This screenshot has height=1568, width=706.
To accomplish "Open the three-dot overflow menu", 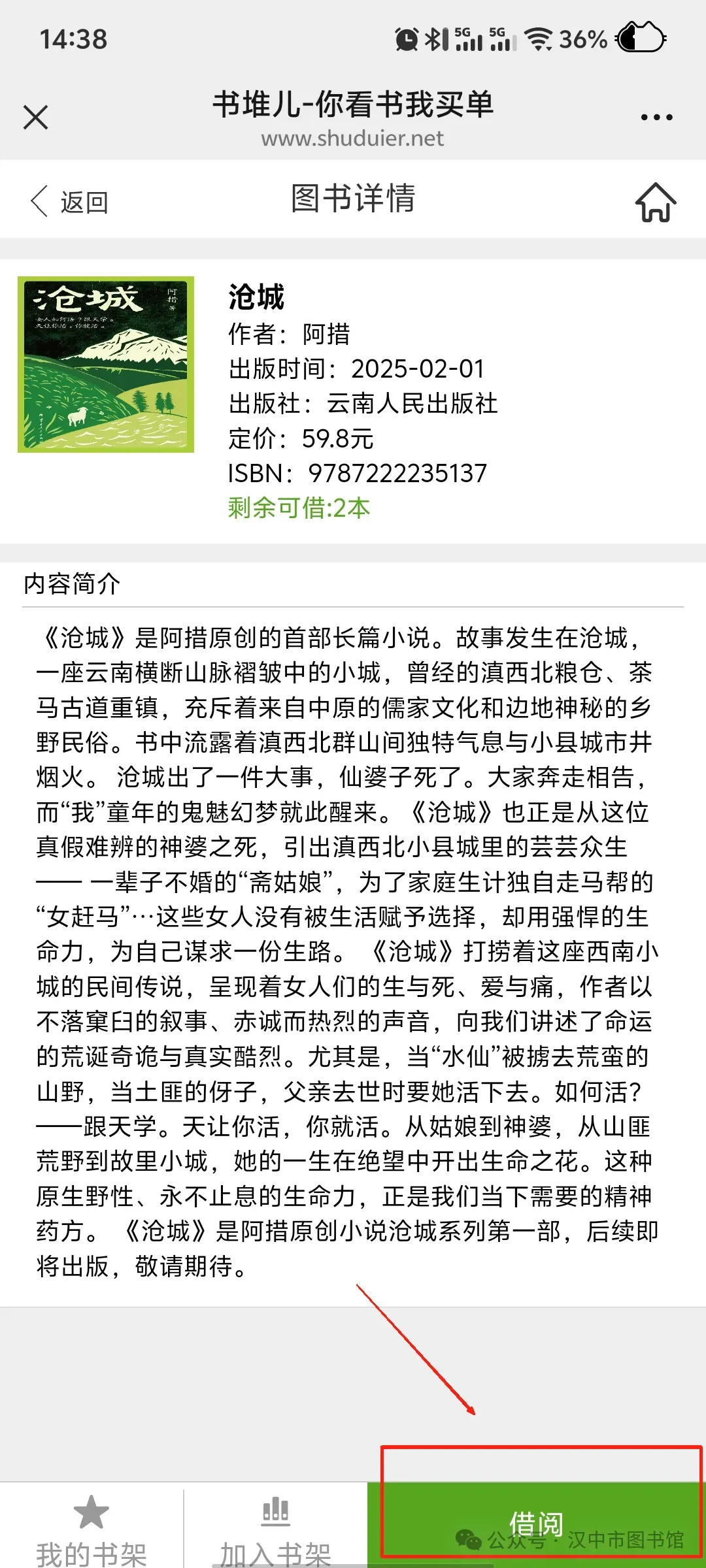I will tap(656, 118).
